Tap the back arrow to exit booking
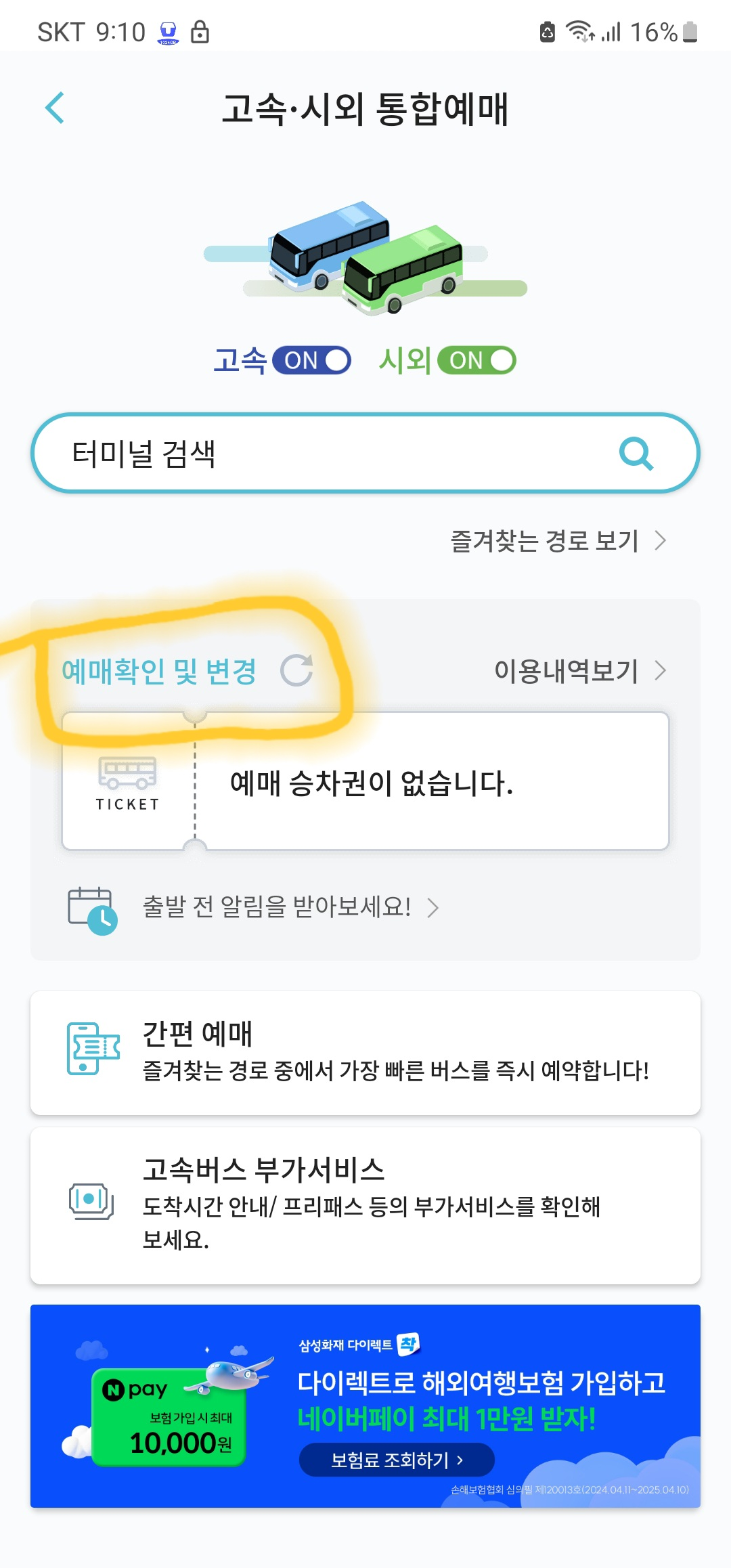Screen dimensions: 731x1568 (54, 107)
